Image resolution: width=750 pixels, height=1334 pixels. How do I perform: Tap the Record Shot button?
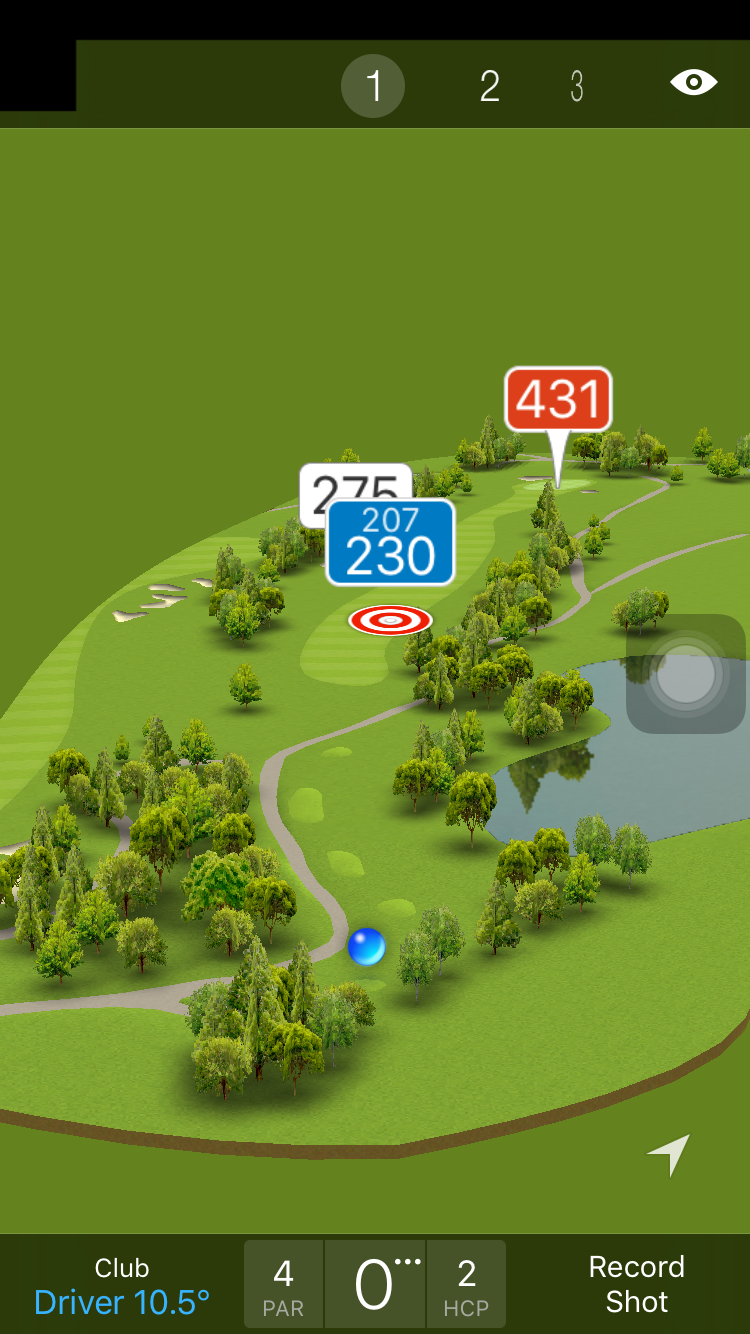coord(636,1284)
